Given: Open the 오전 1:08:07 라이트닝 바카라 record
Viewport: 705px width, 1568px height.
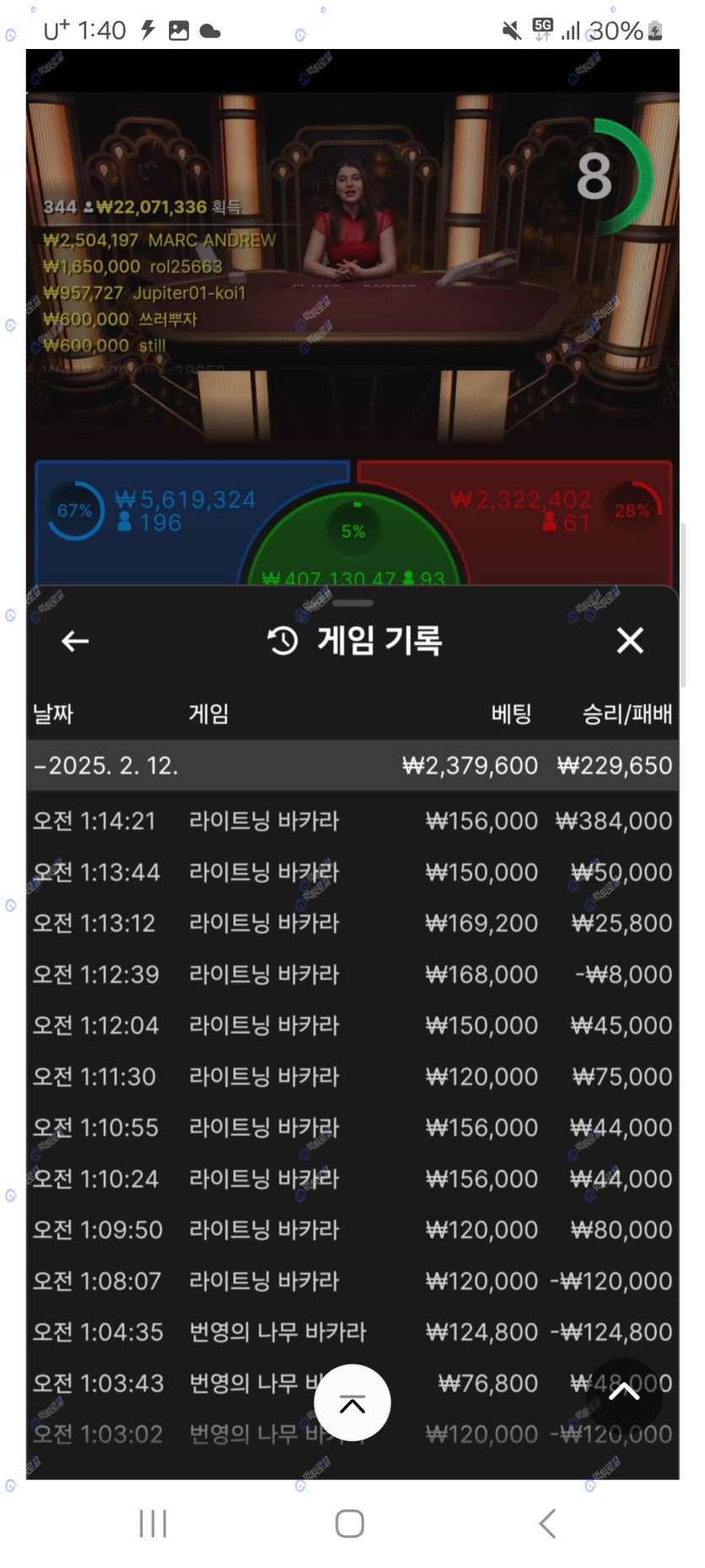Looking at the screenshot, I should point(352,1281).
